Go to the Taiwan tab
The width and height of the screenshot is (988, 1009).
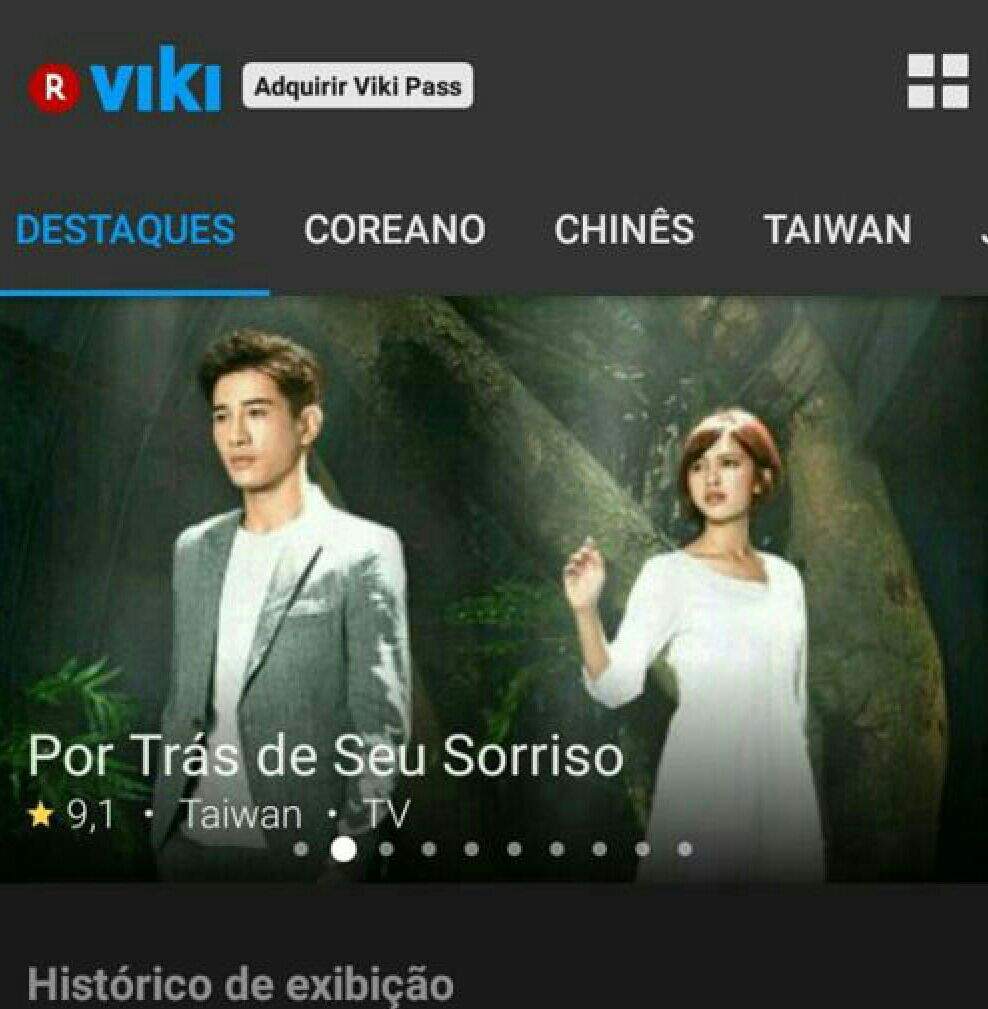click(x=838, y=231)
